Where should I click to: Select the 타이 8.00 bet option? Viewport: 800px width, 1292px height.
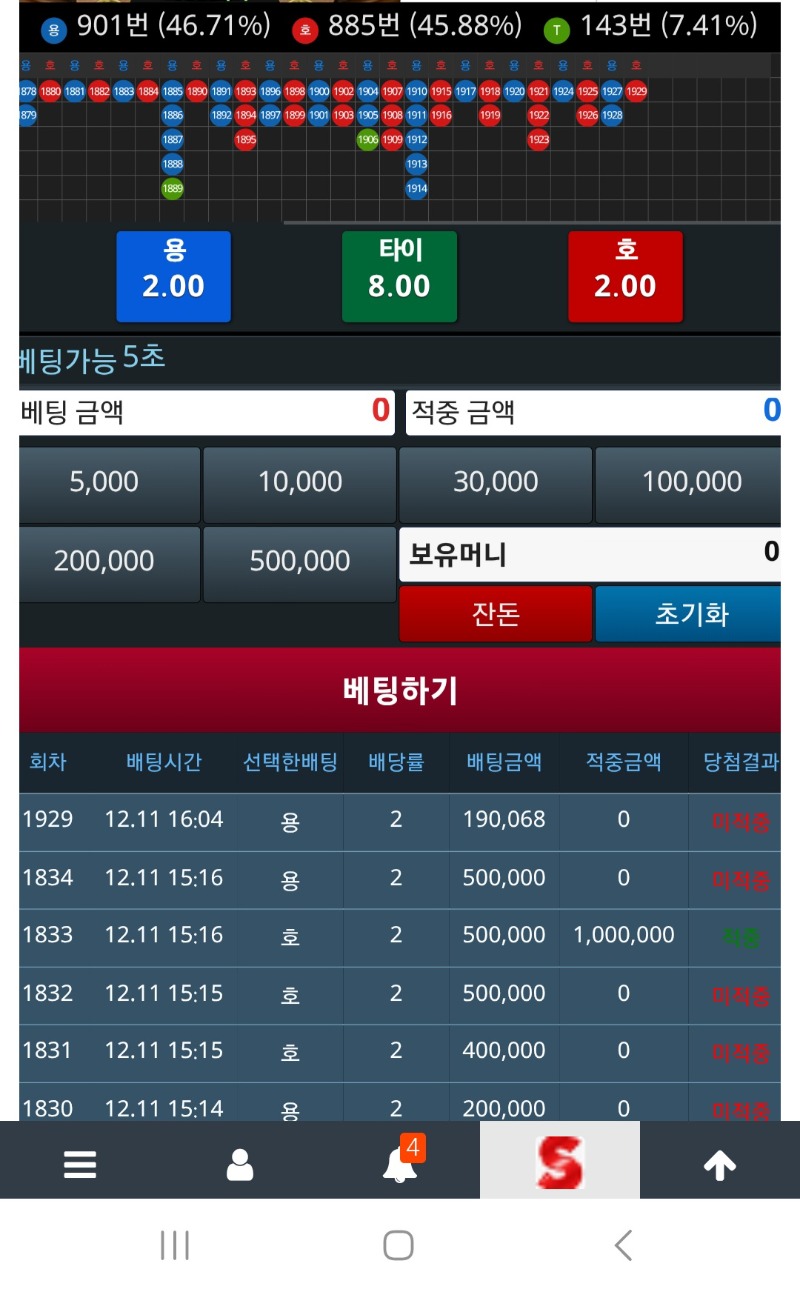[x=399, y=277]
